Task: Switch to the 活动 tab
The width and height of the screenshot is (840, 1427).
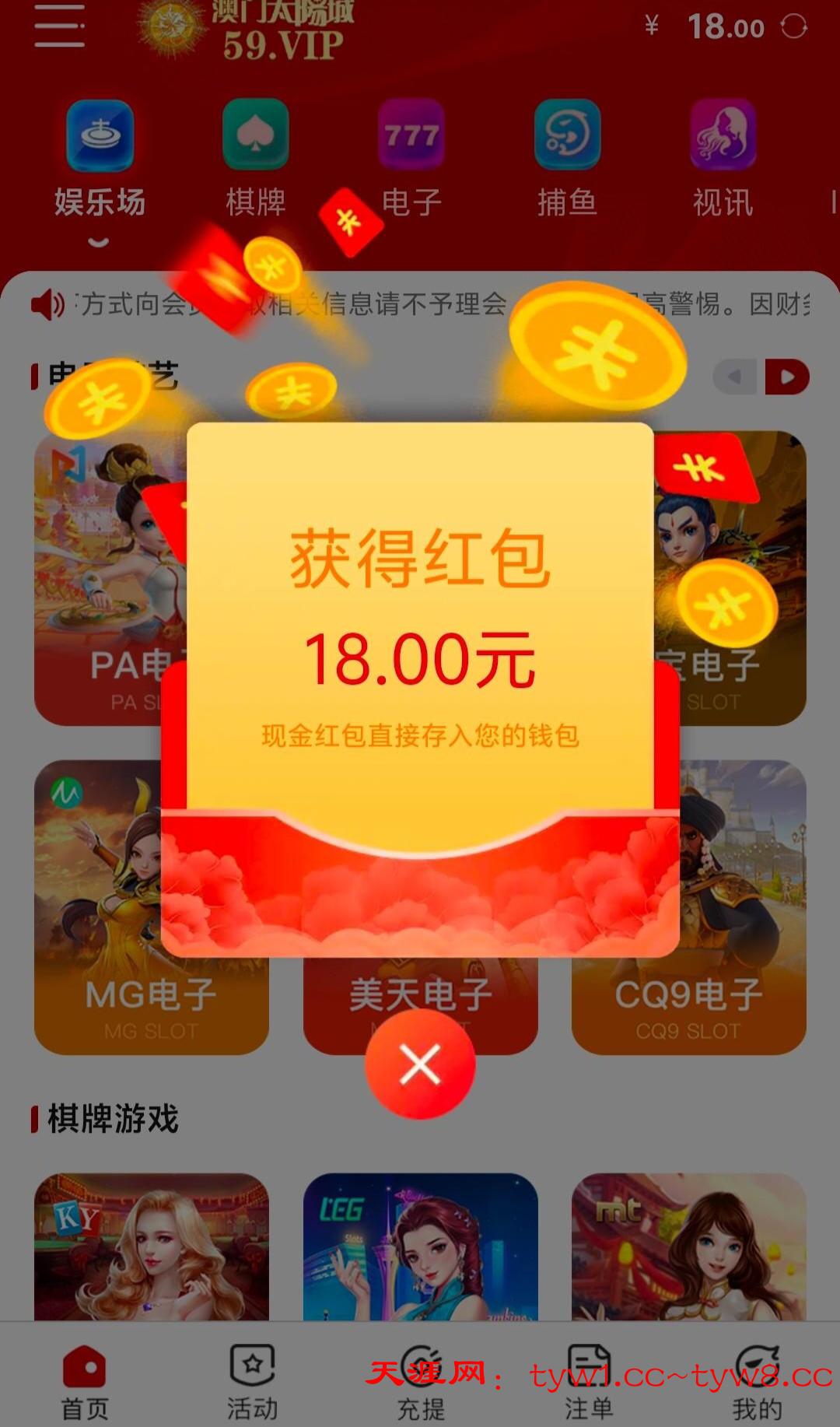Action: [x=252, y=1382]
